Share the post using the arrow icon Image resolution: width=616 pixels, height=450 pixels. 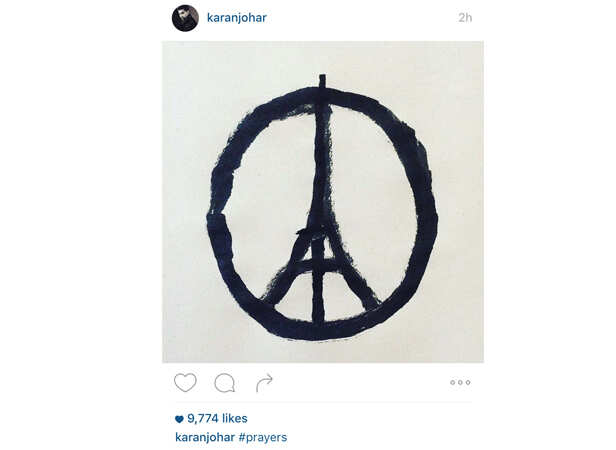coord(264,383)
